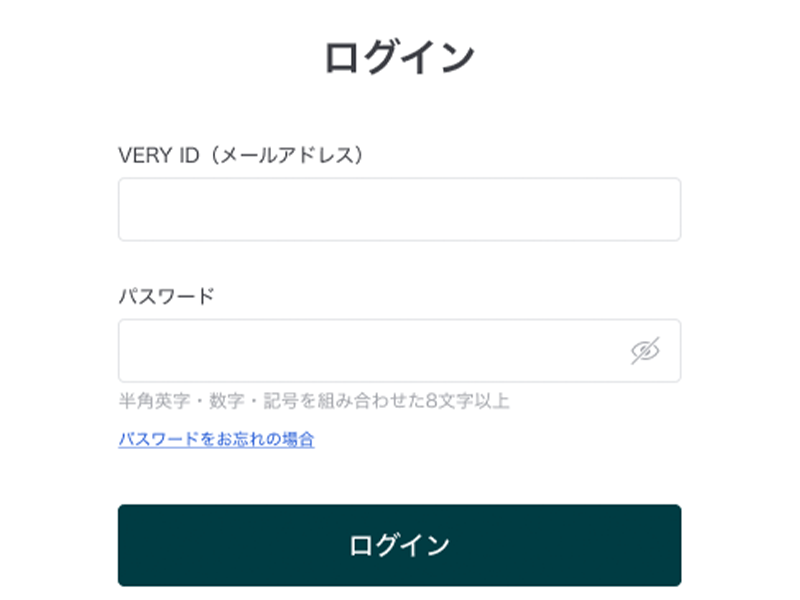Focus the パスワード input field
This screenshot has width=800, height=600.
click(370, 351)
